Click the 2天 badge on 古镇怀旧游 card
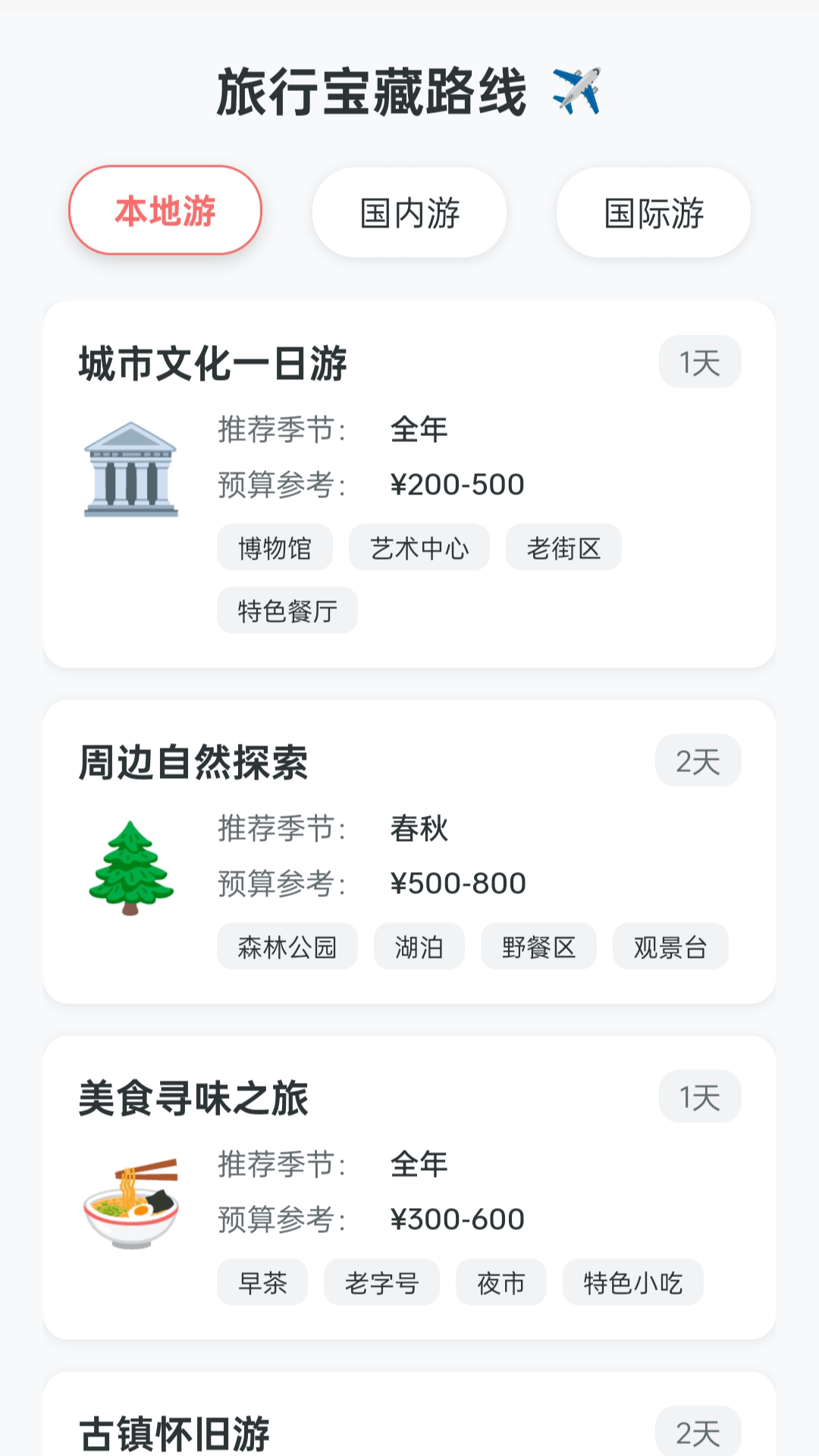Screen dimensions: 819x1456 click(698, 1432)
